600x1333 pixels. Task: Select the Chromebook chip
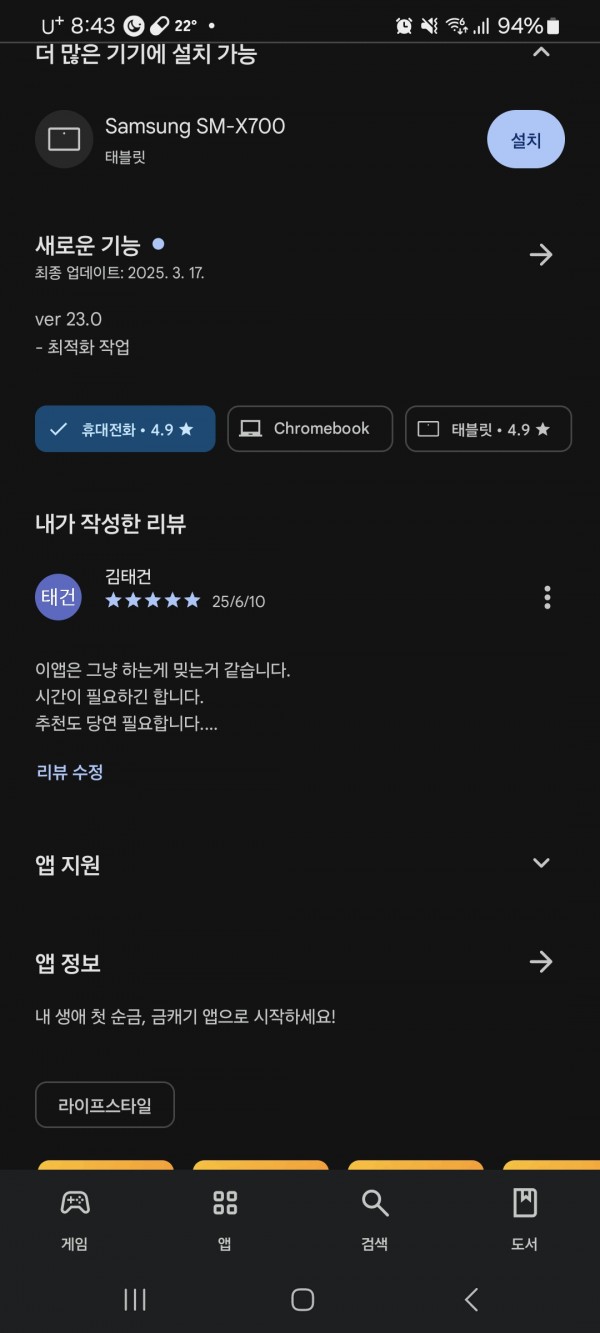310,429
